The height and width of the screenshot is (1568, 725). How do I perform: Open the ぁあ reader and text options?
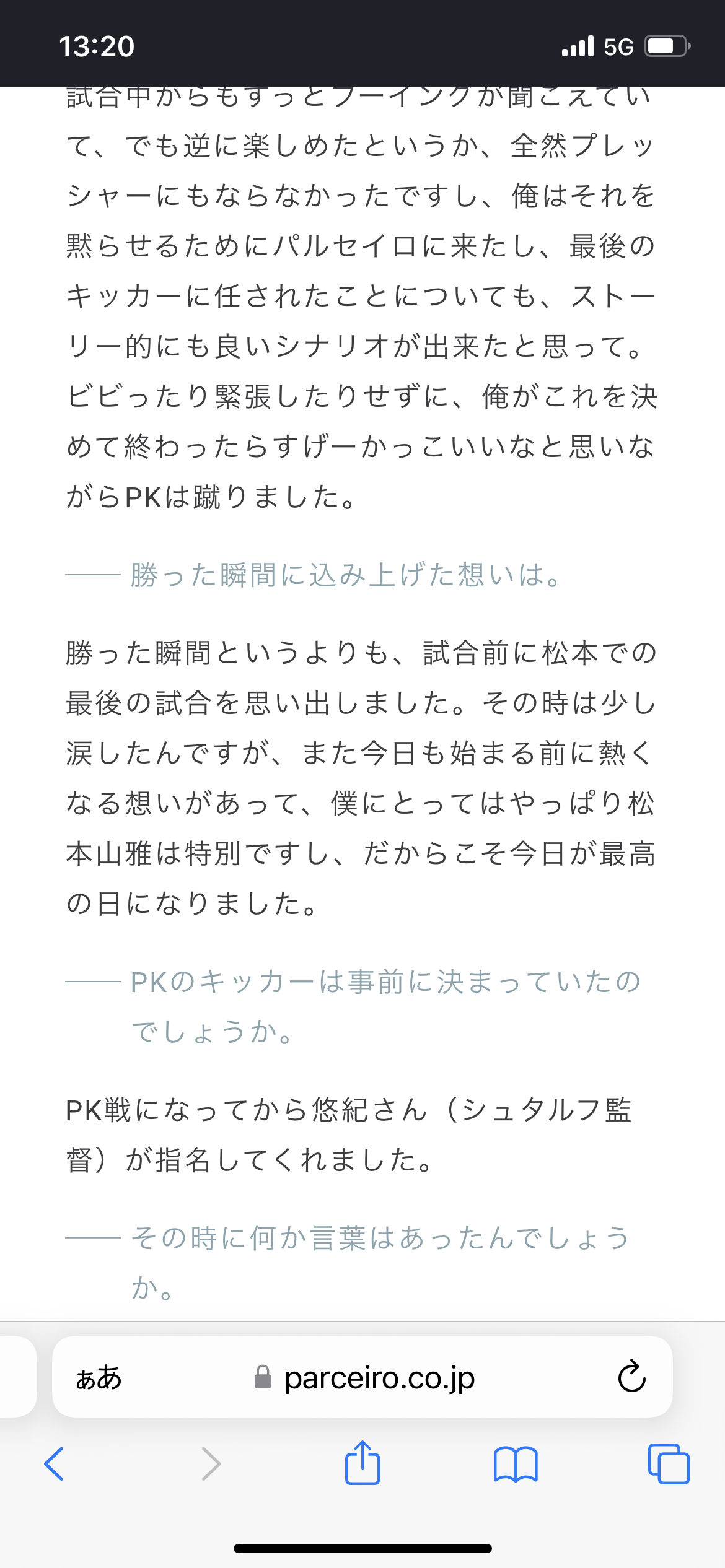click(x=99, y=1378)
